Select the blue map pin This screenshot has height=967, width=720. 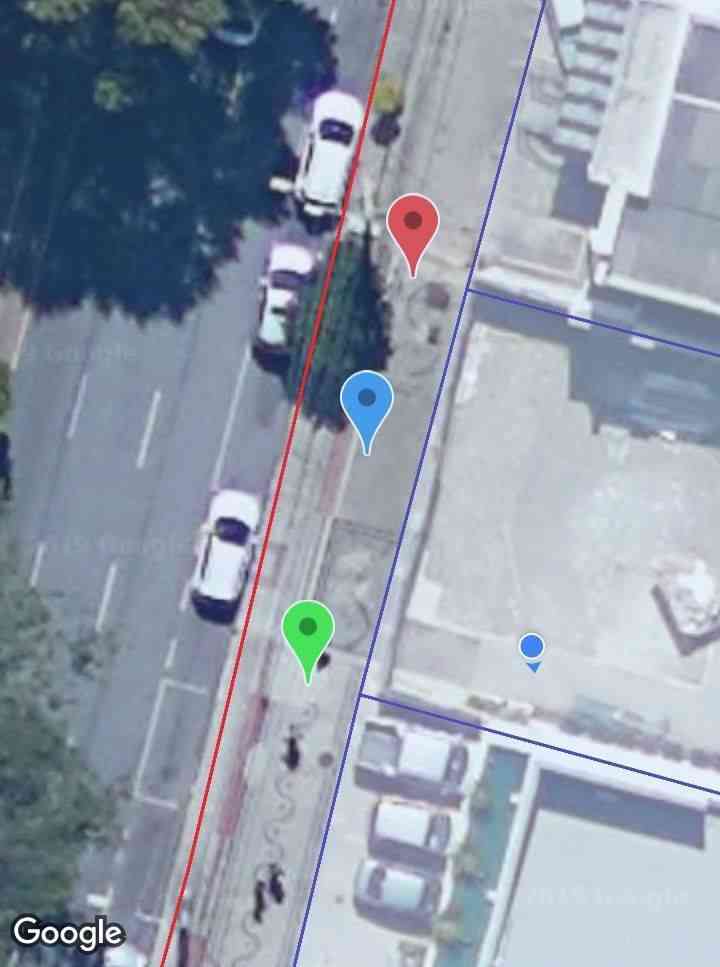(x=367, y=402)
